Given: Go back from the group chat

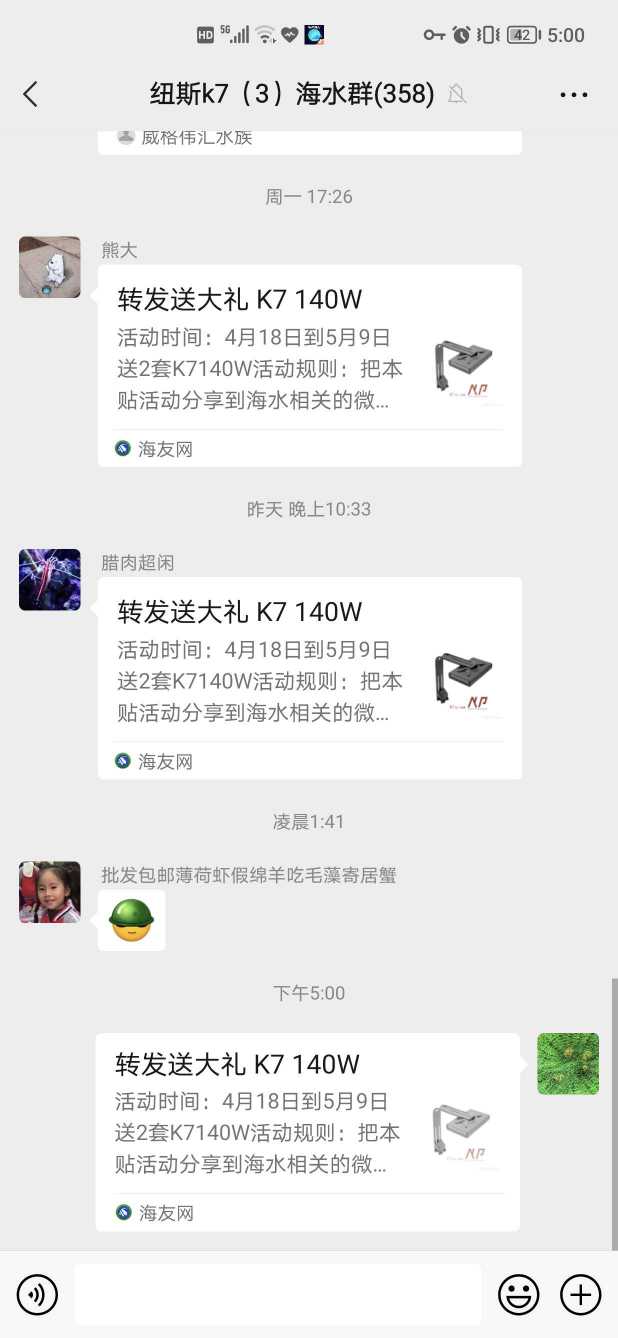Looking at the screenshot, I should pyautogui.click(x=30, y=94).
